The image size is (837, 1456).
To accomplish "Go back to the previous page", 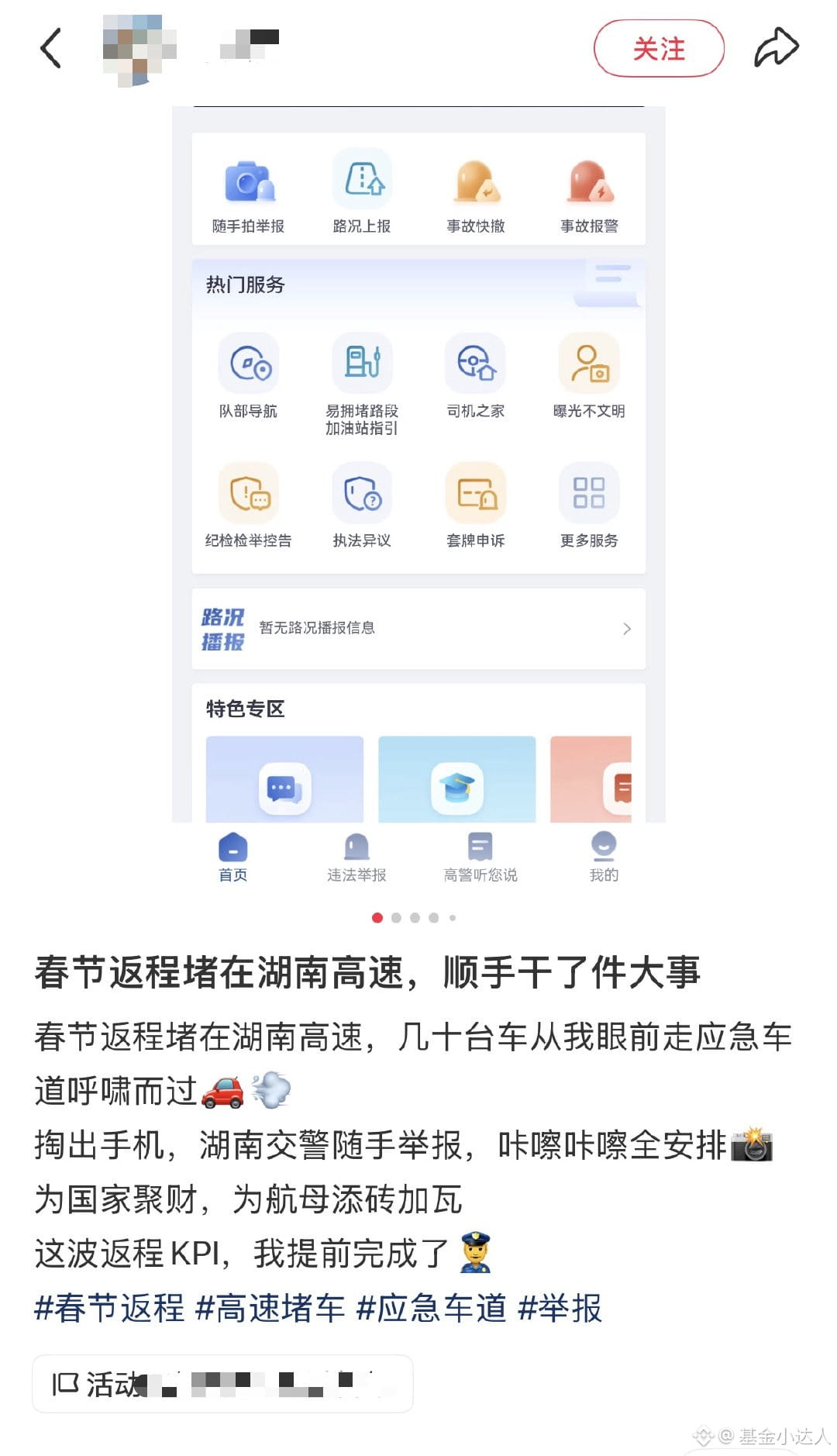I will (x=51, y=48).
